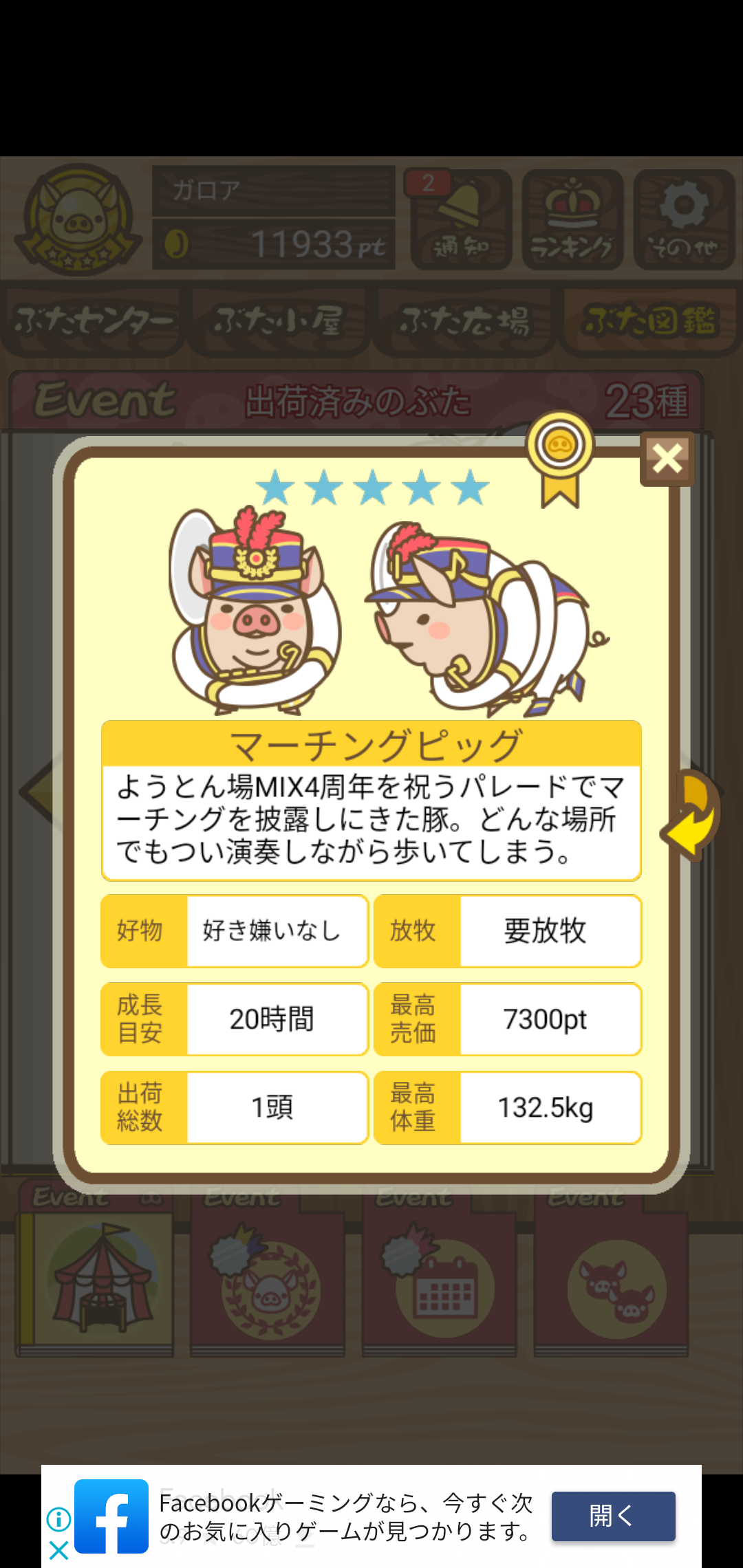Dismiss the ad with the X icon

pyautogui.click(x=59, y=1550)
